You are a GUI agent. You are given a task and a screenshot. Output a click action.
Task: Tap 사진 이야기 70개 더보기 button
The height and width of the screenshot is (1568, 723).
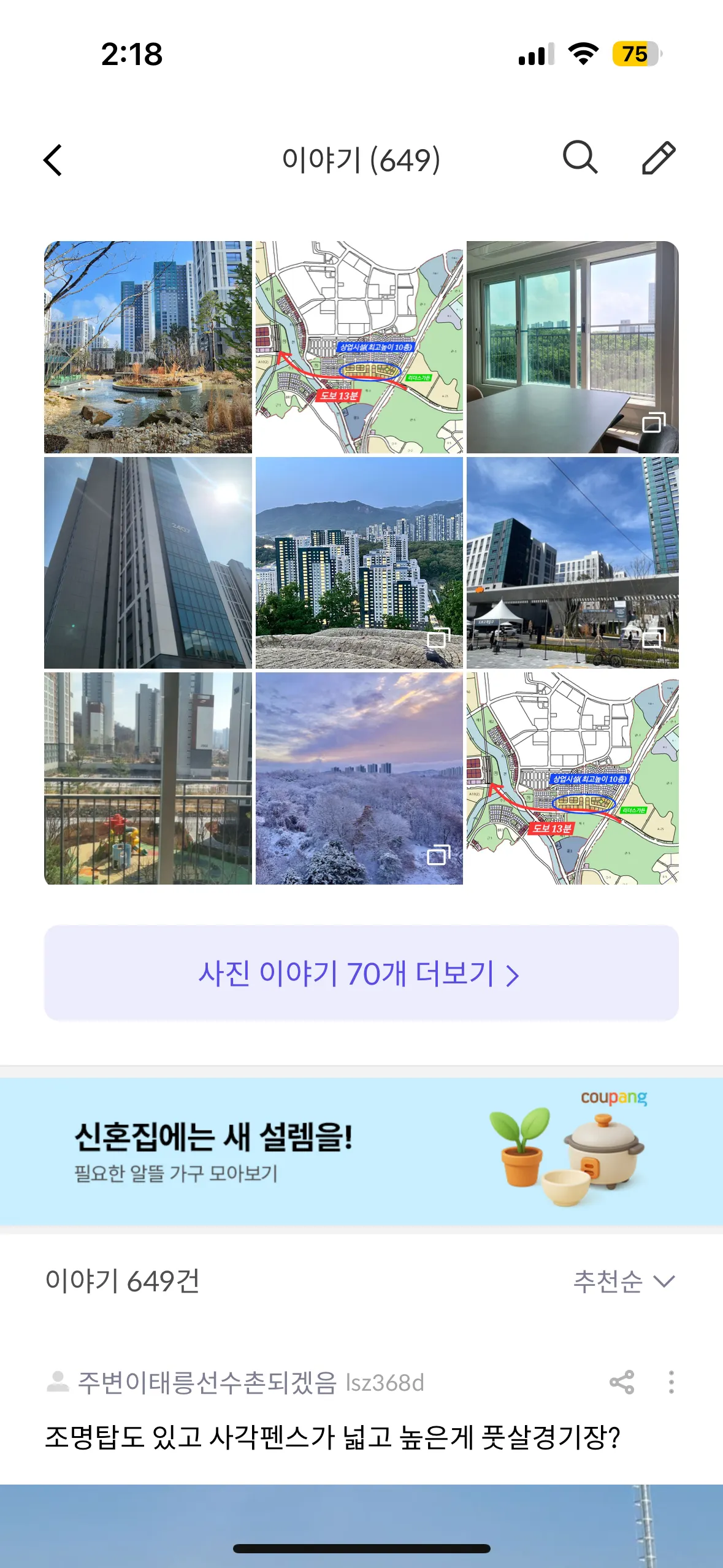tap(361, 973)
